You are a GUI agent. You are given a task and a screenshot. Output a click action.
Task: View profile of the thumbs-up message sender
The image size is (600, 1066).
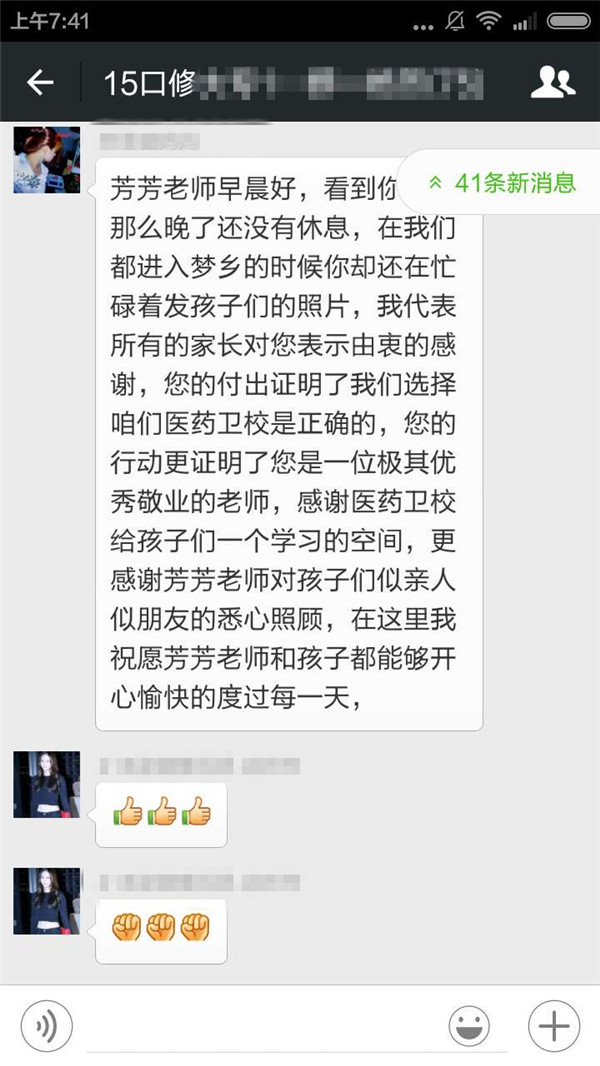coord(46,784)
